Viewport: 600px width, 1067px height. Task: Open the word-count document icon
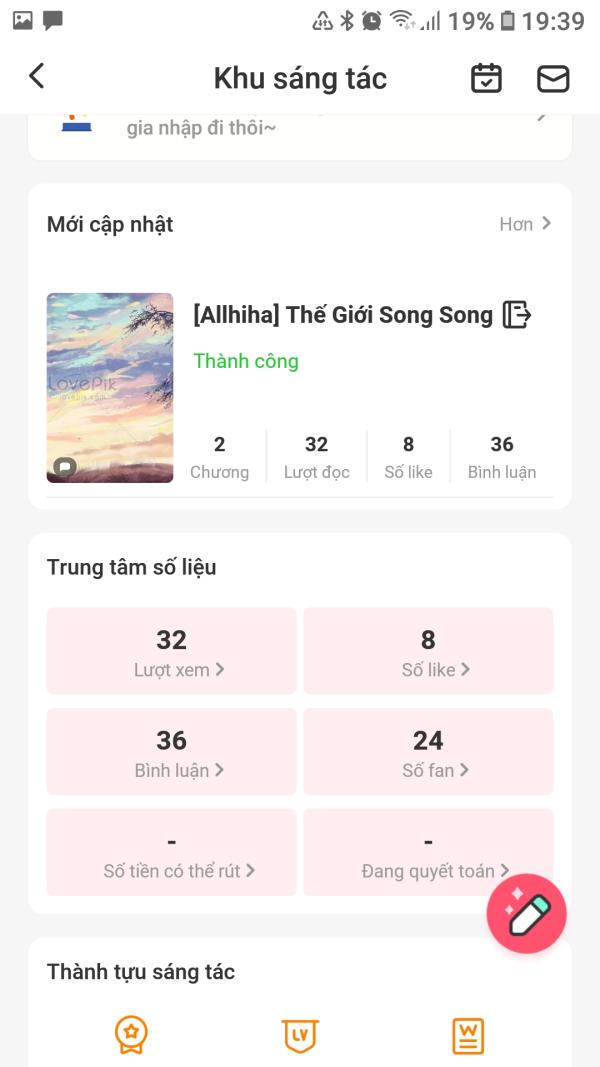coord(468,1035)
